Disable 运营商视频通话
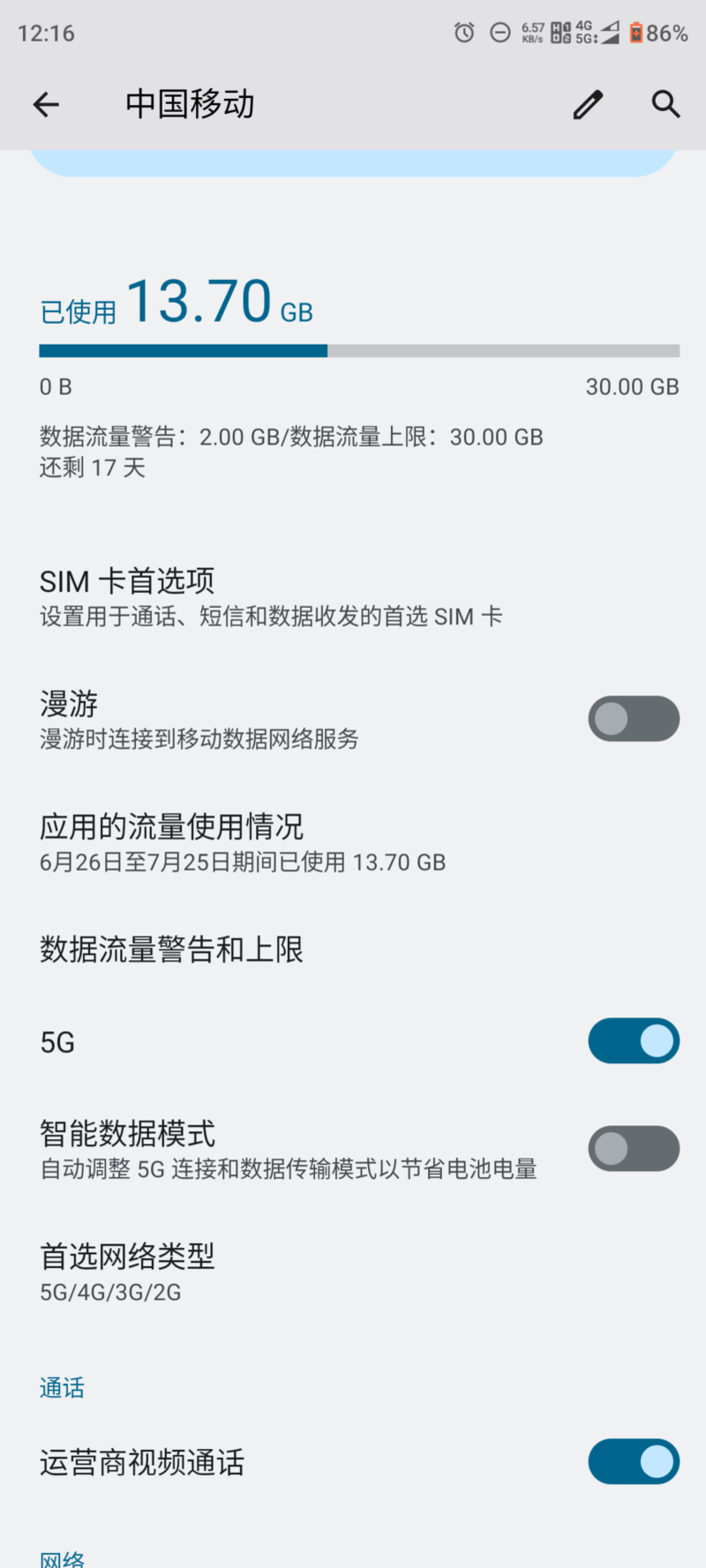 pyautogui.click(x=633, y=1462)
